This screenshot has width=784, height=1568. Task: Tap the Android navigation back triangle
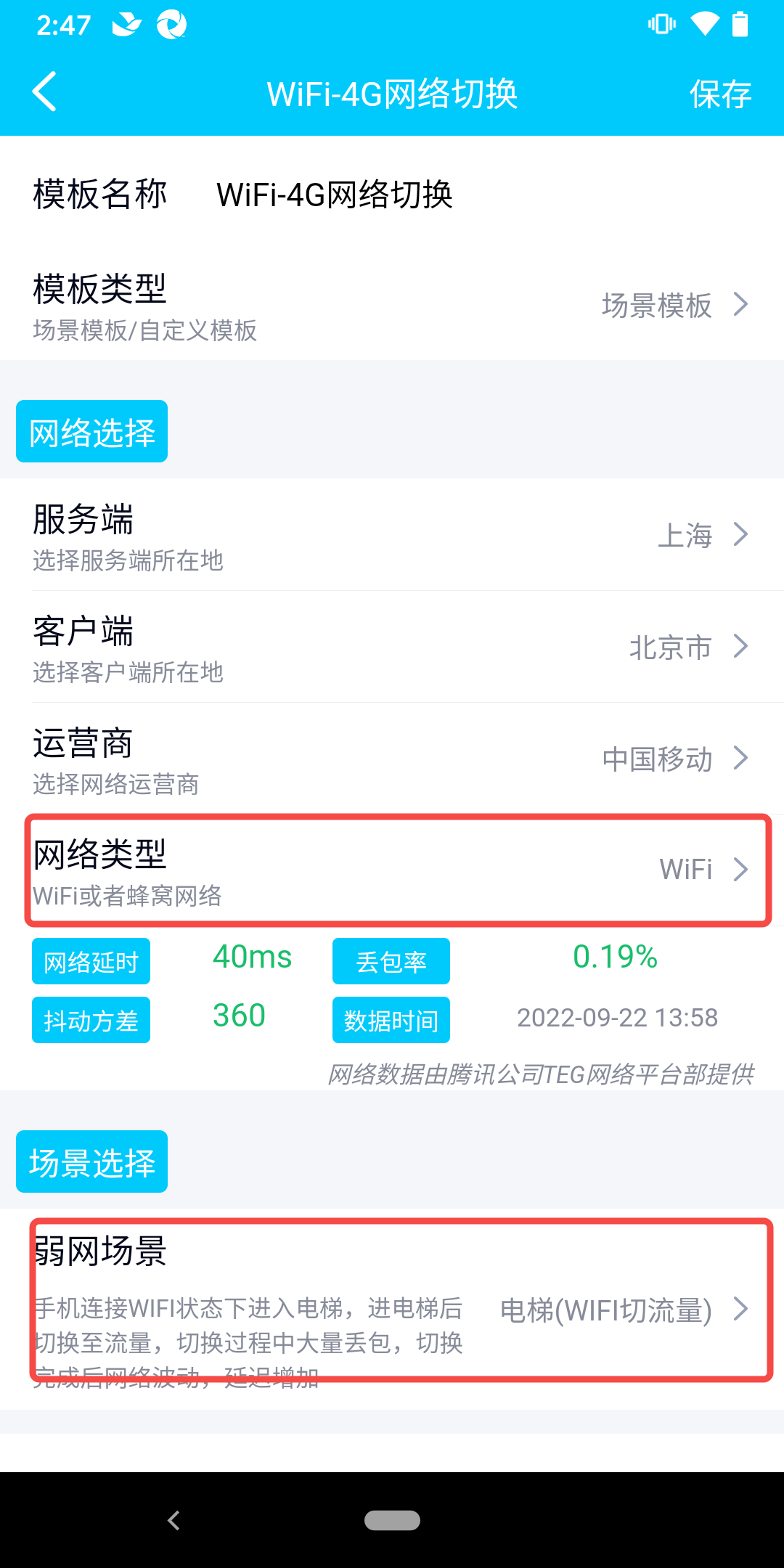173,1519
